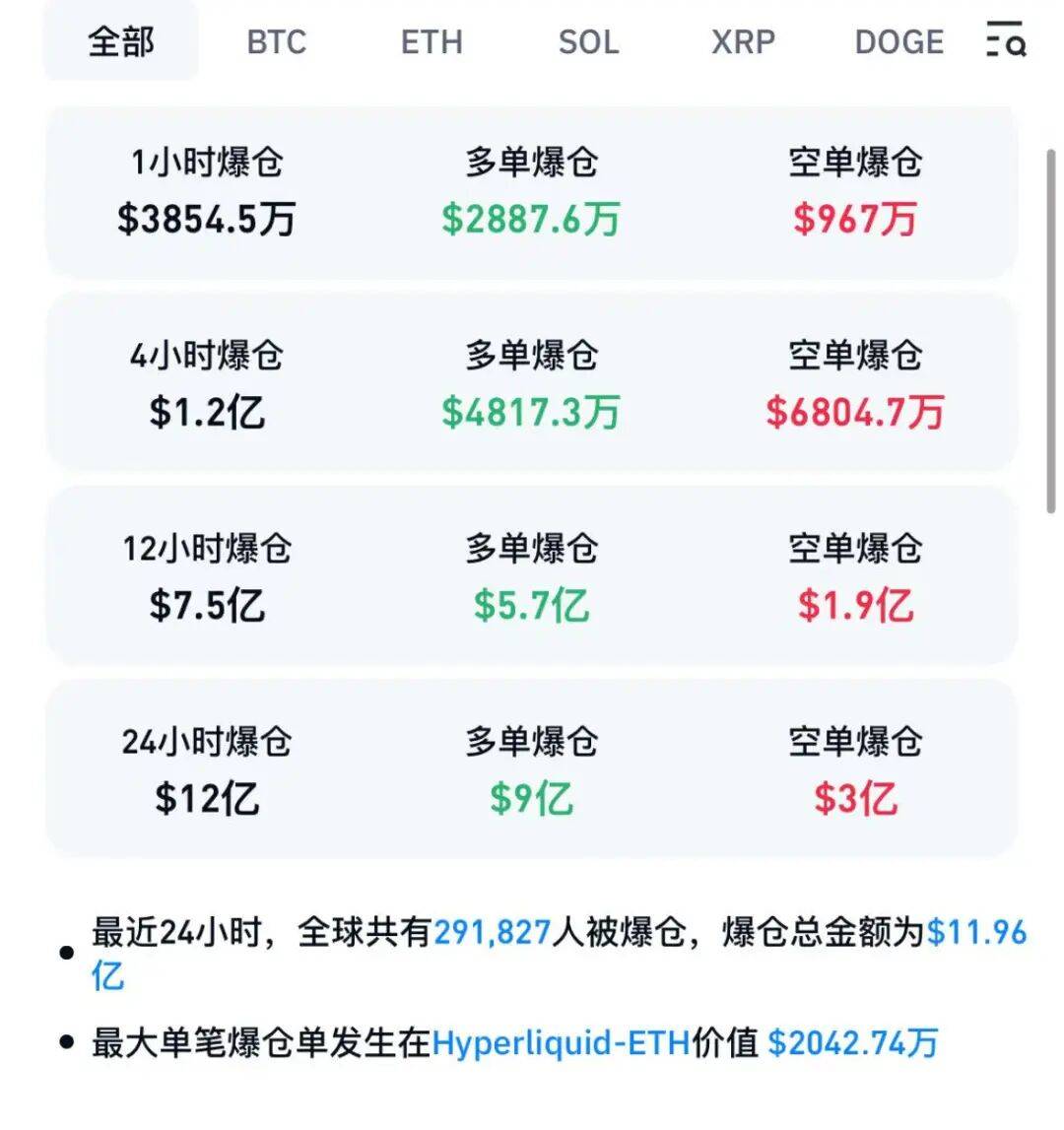The height and width of the screenshot is (1130, 1064).
Task: View DOGE liquidation data
Action: (898, 41)
